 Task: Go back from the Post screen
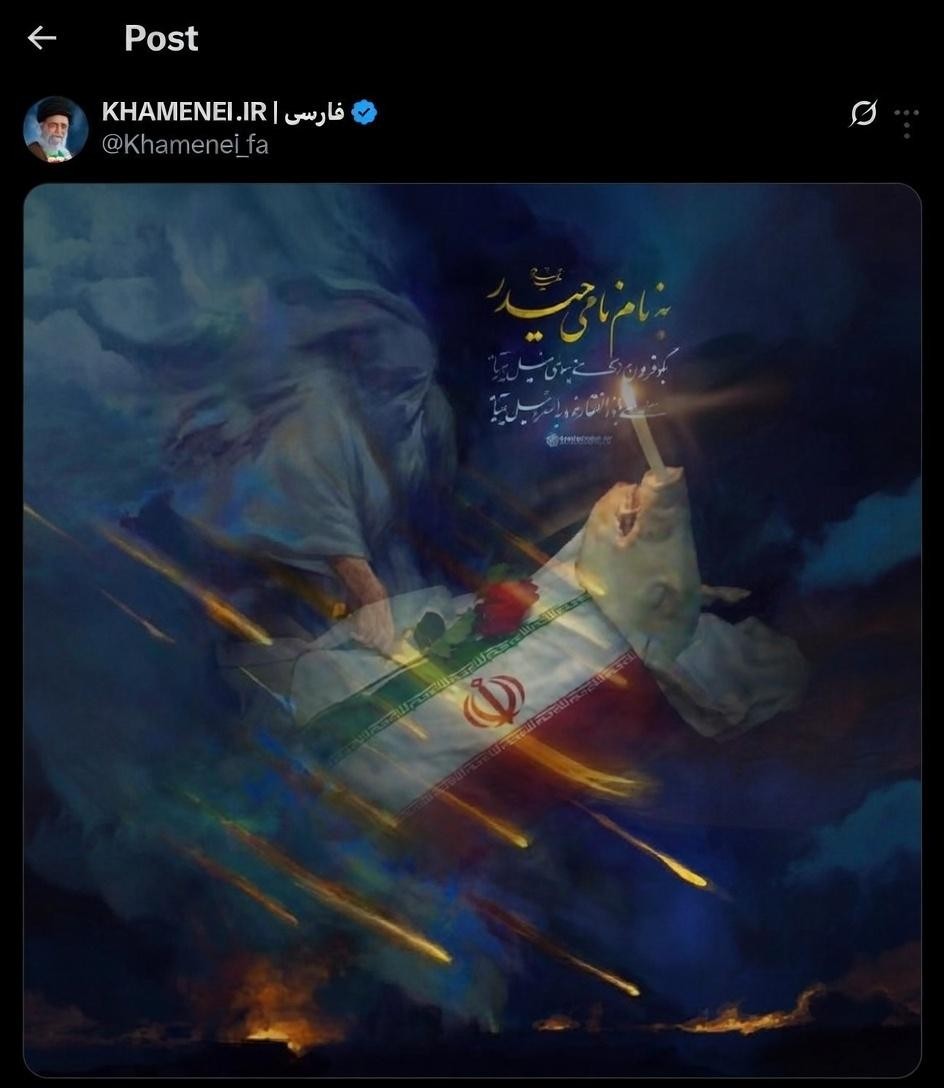[42, 38]
